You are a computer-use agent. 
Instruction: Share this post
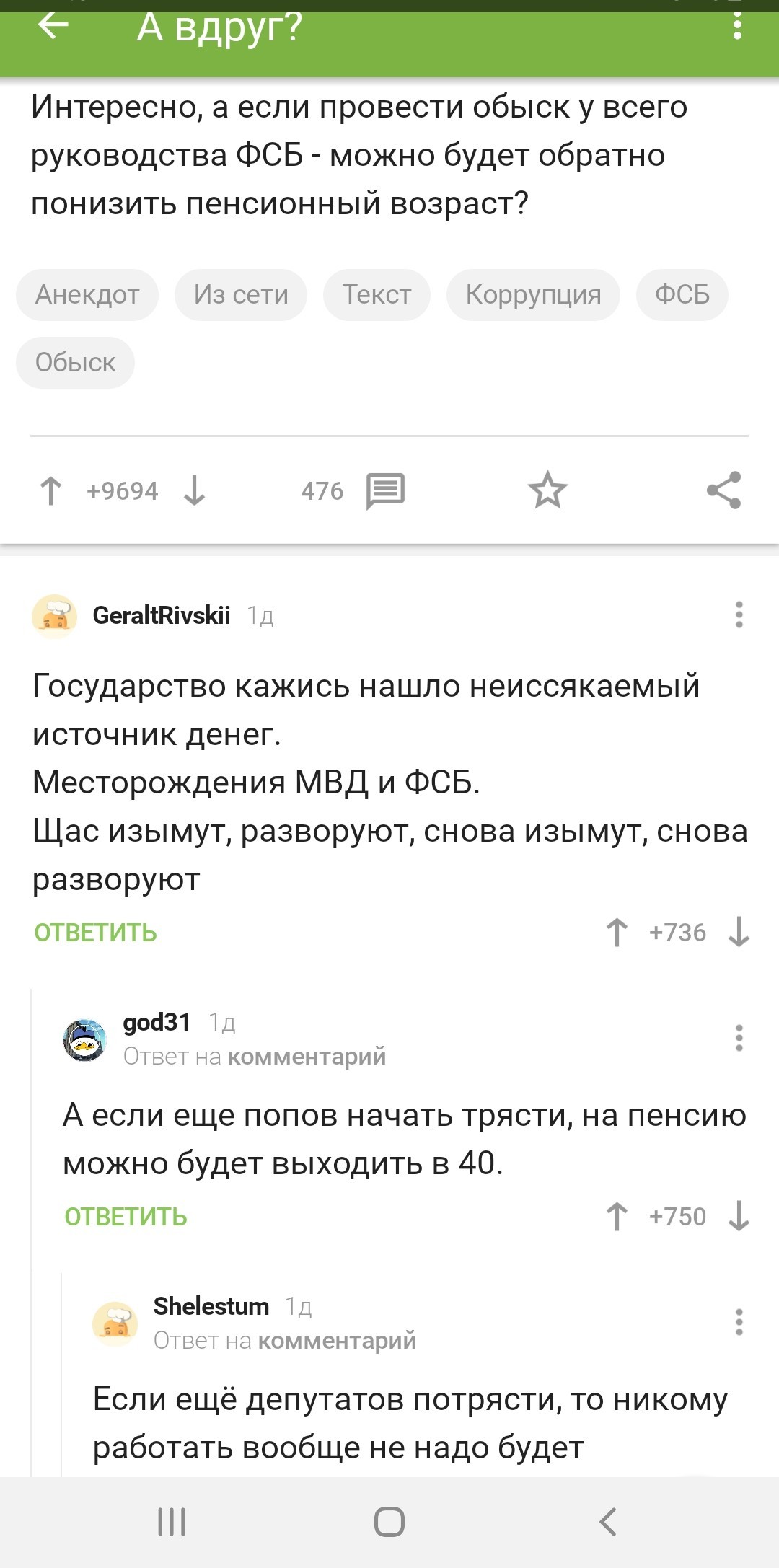[x=723, y=490]
